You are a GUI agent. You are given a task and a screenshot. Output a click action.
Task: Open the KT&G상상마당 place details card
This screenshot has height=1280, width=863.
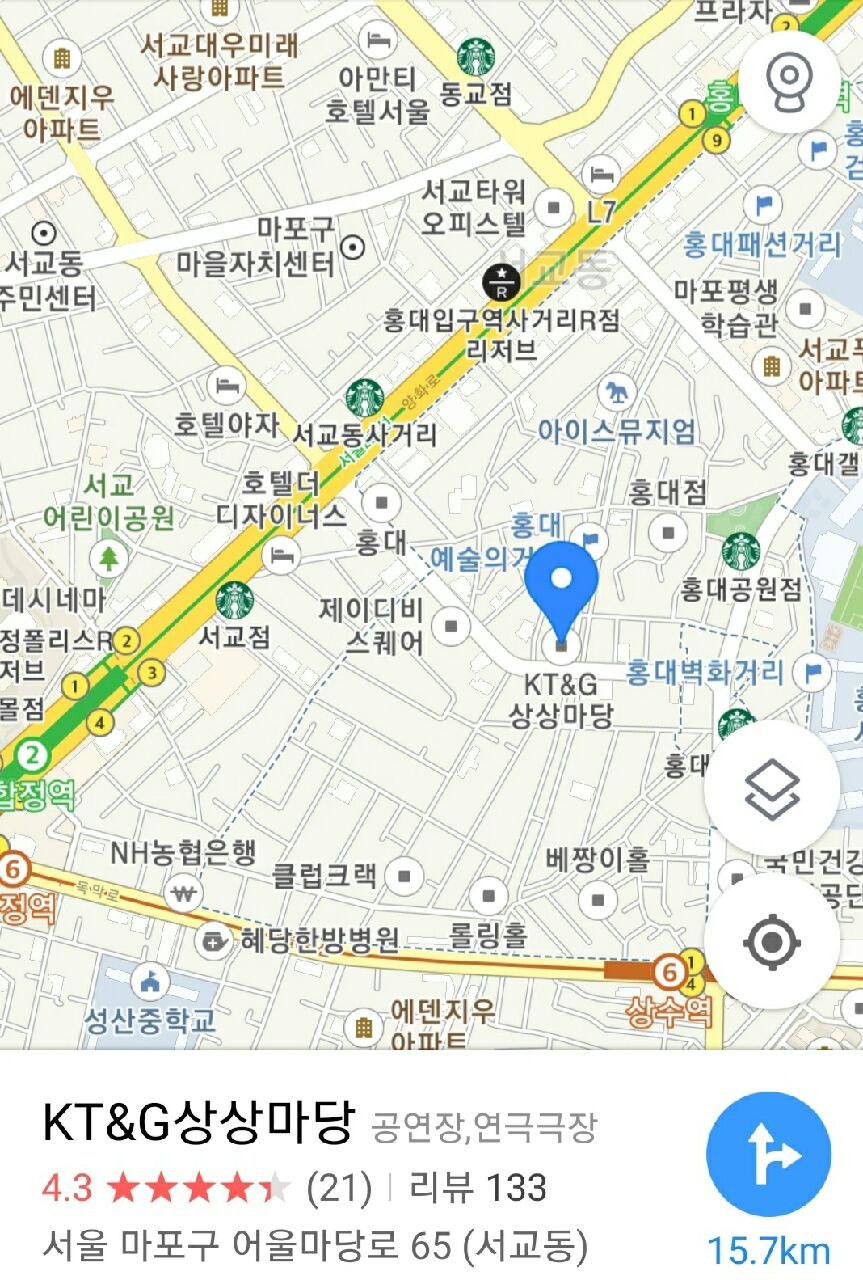(x=300, y=1126)
